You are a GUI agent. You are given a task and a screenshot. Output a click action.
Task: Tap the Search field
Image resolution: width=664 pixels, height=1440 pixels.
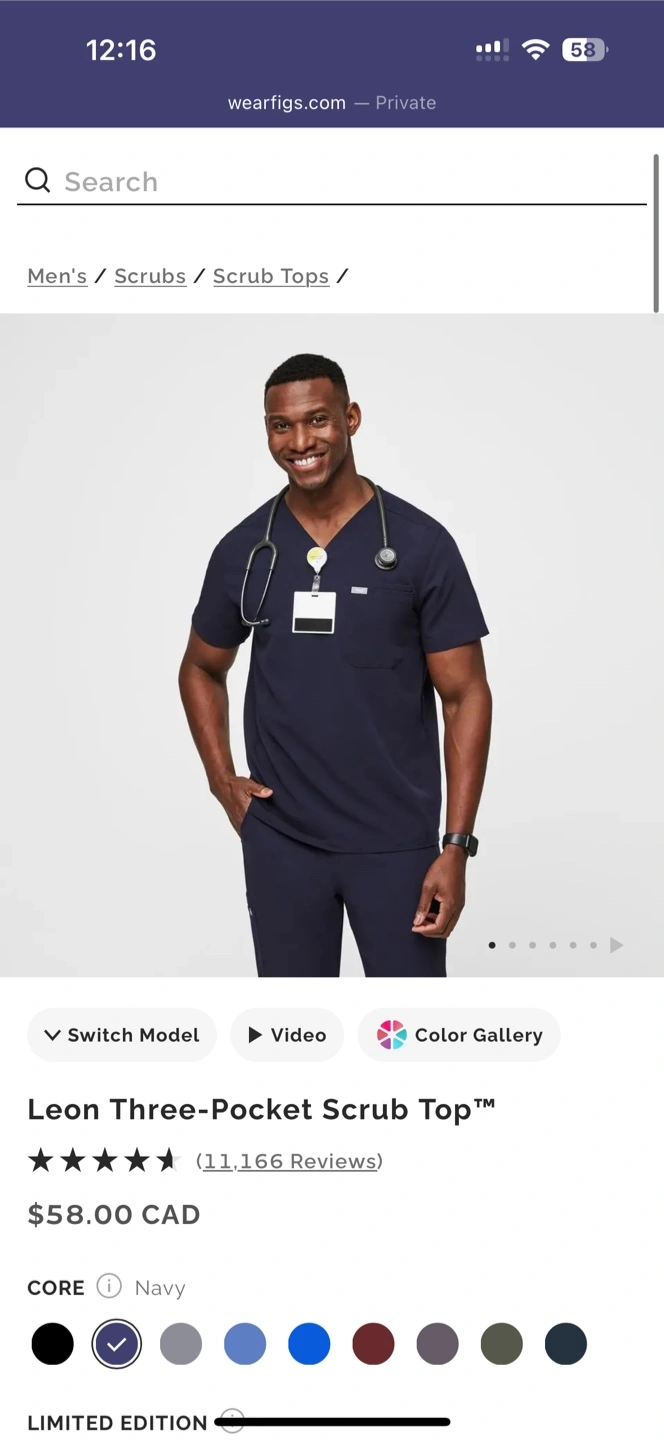pyautogui.click(x=331, y=181)
